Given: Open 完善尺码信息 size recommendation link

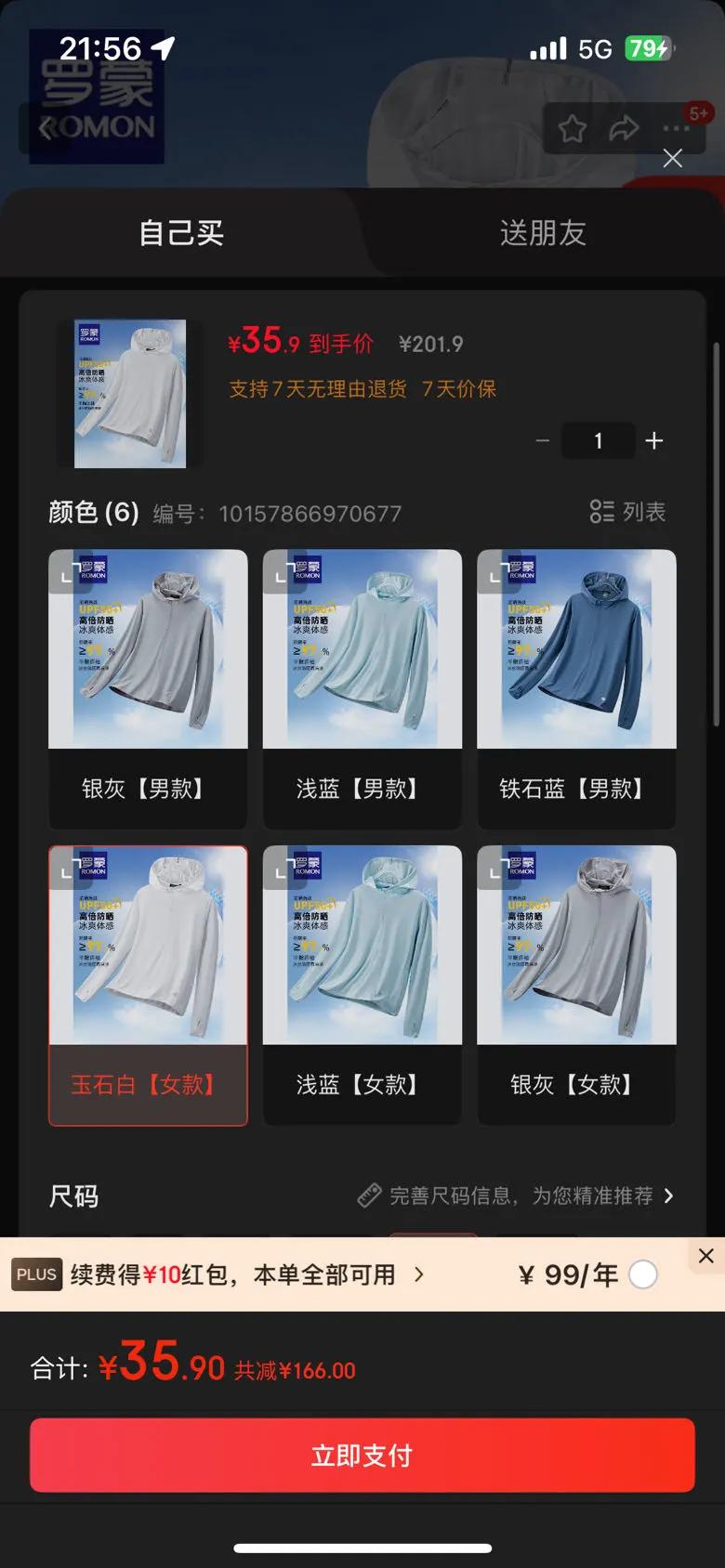Looking at the screenshot, I should (517, 1196).
